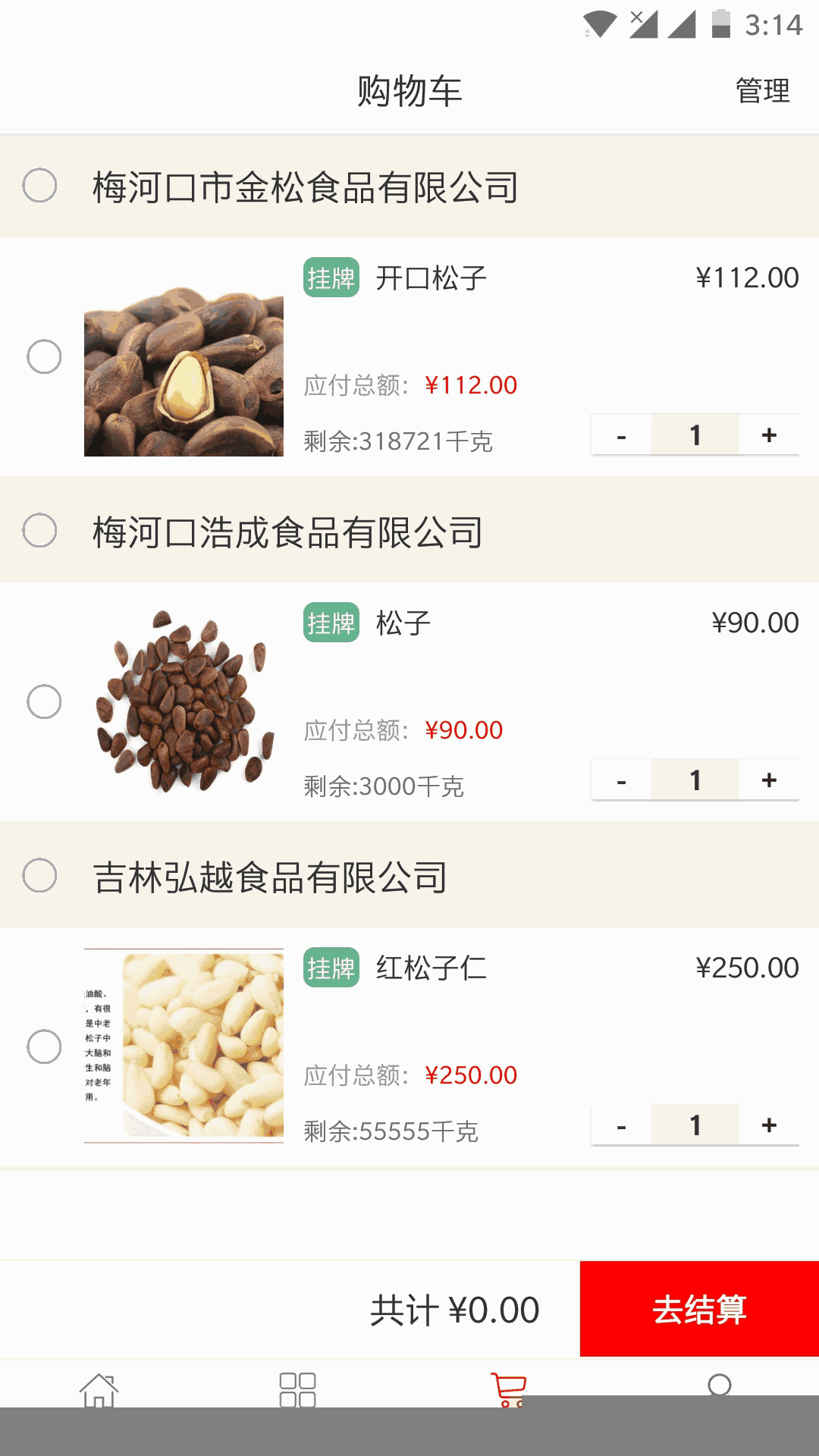This screenshot has height=1456, width=819.
Task: Select the 开口松子 item
Action: [44, 356]
